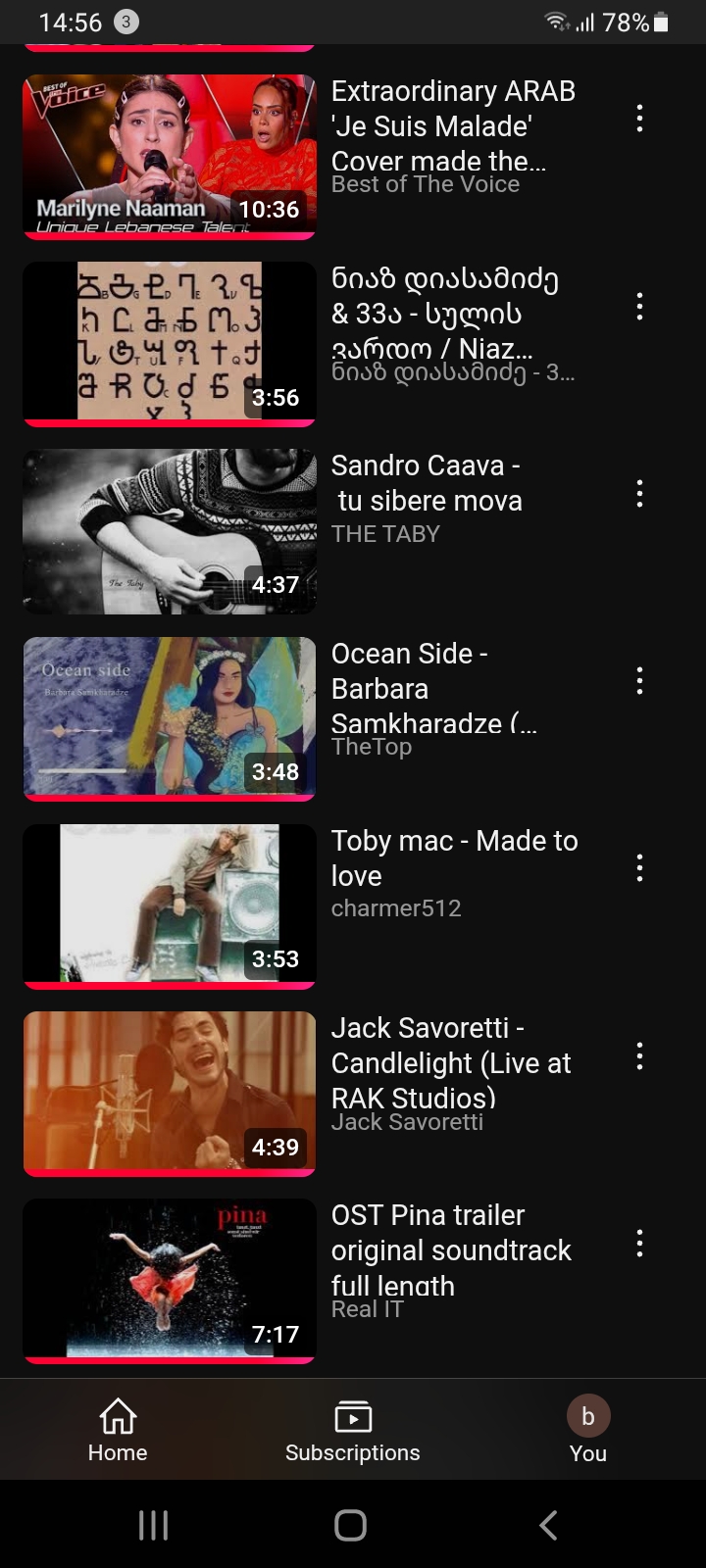Go to the Home tab

pyautogui.click(x=118, y=1431)
